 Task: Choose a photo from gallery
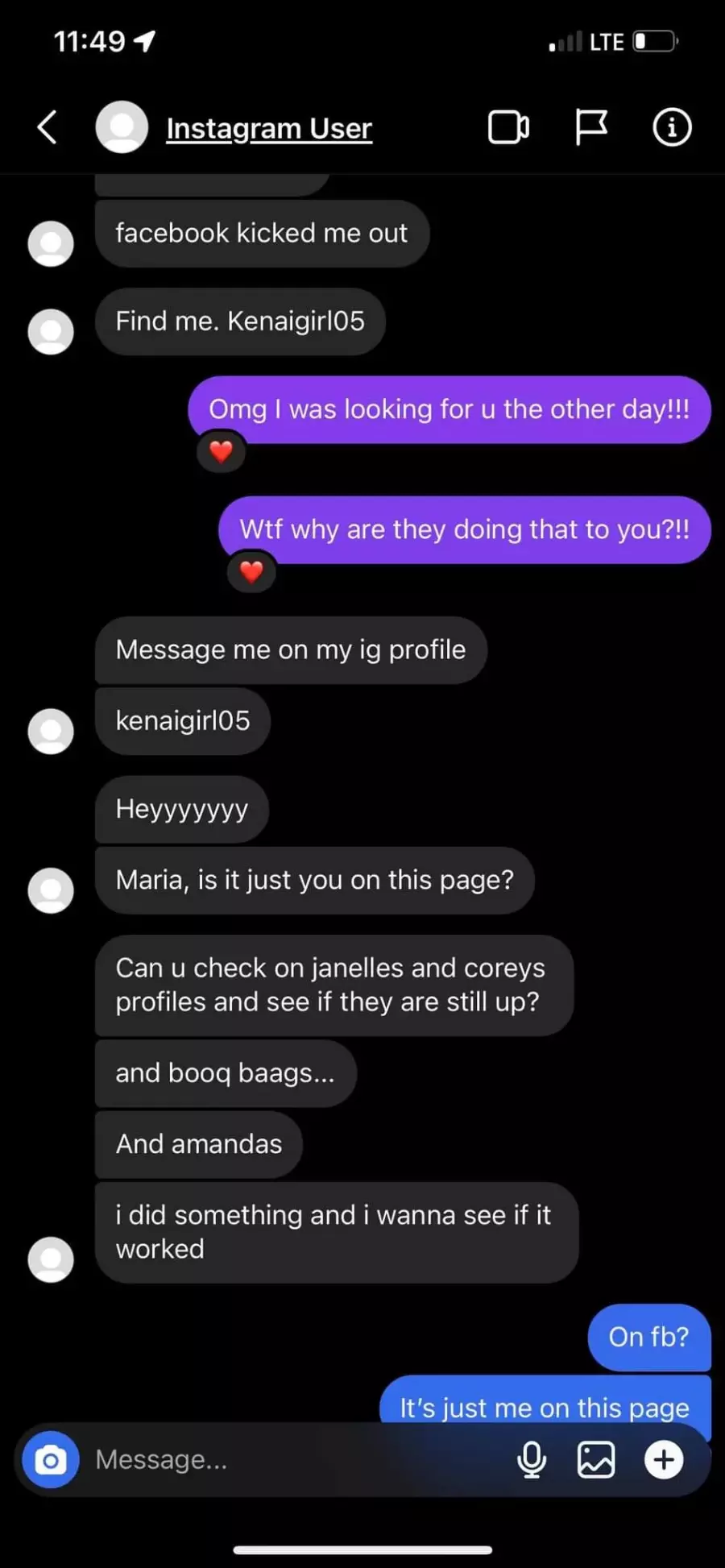596,1459
